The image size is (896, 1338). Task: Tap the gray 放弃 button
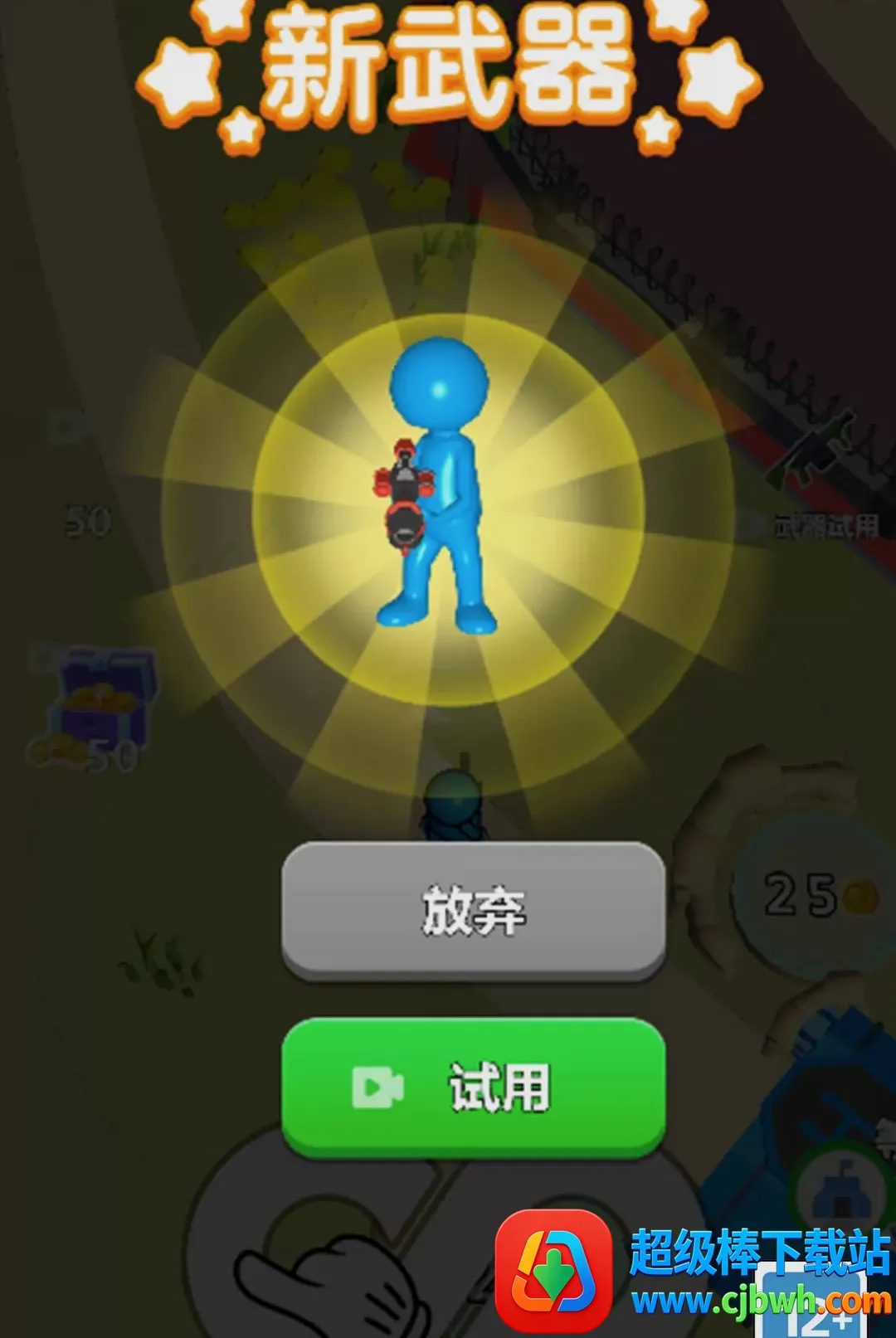[474, 911]
